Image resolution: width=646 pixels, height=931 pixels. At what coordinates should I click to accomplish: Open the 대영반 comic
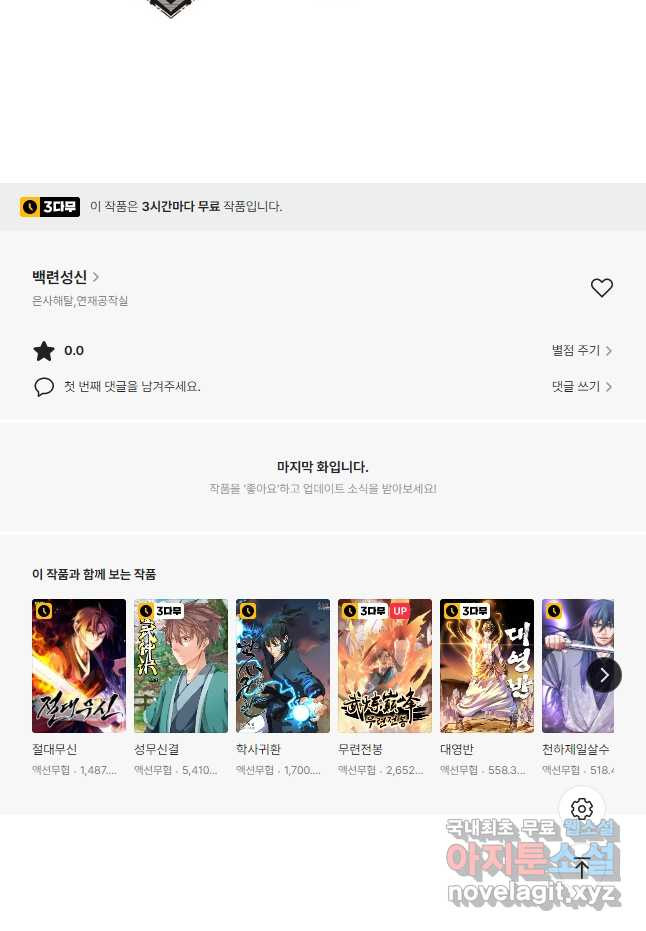tap(487, 666)
